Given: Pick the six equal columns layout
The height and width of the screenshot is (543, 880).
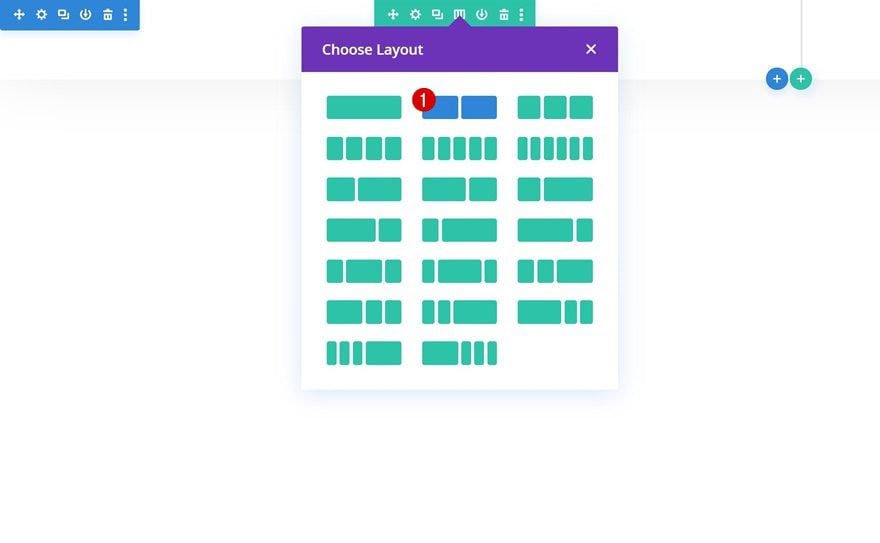Looking at the screenshot, I should [555, 148].
